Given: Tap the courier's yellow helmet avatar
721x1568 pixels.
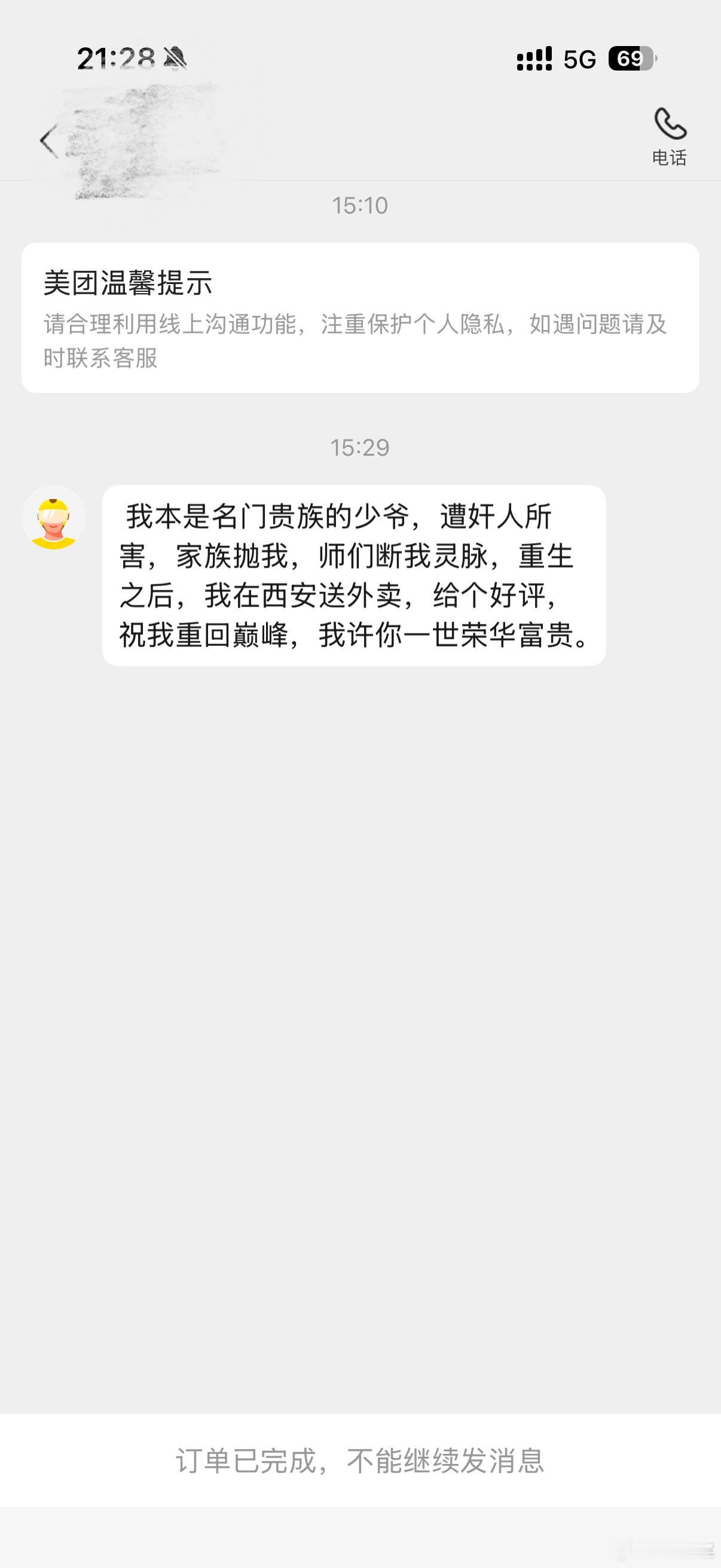Looking at the screenshot, I should 54,520.
